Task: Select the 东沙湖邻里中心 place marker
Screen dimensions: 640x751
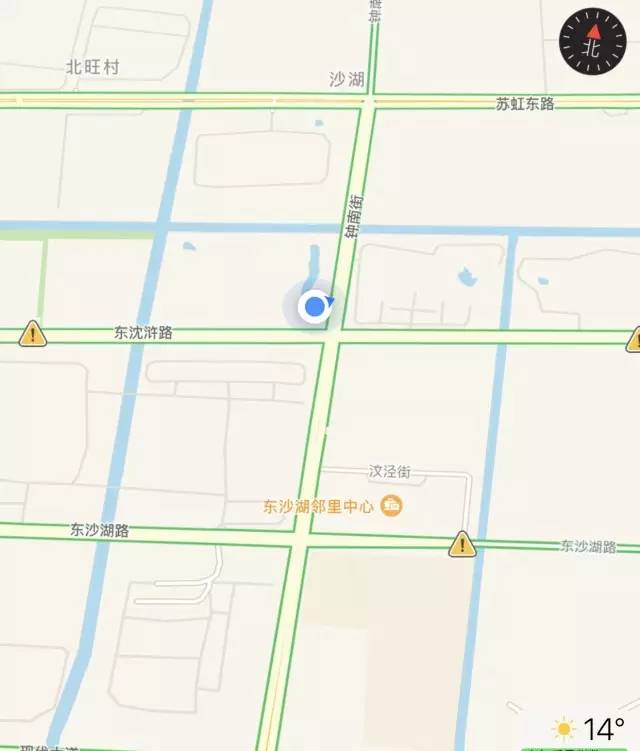Action: [393, 506]
